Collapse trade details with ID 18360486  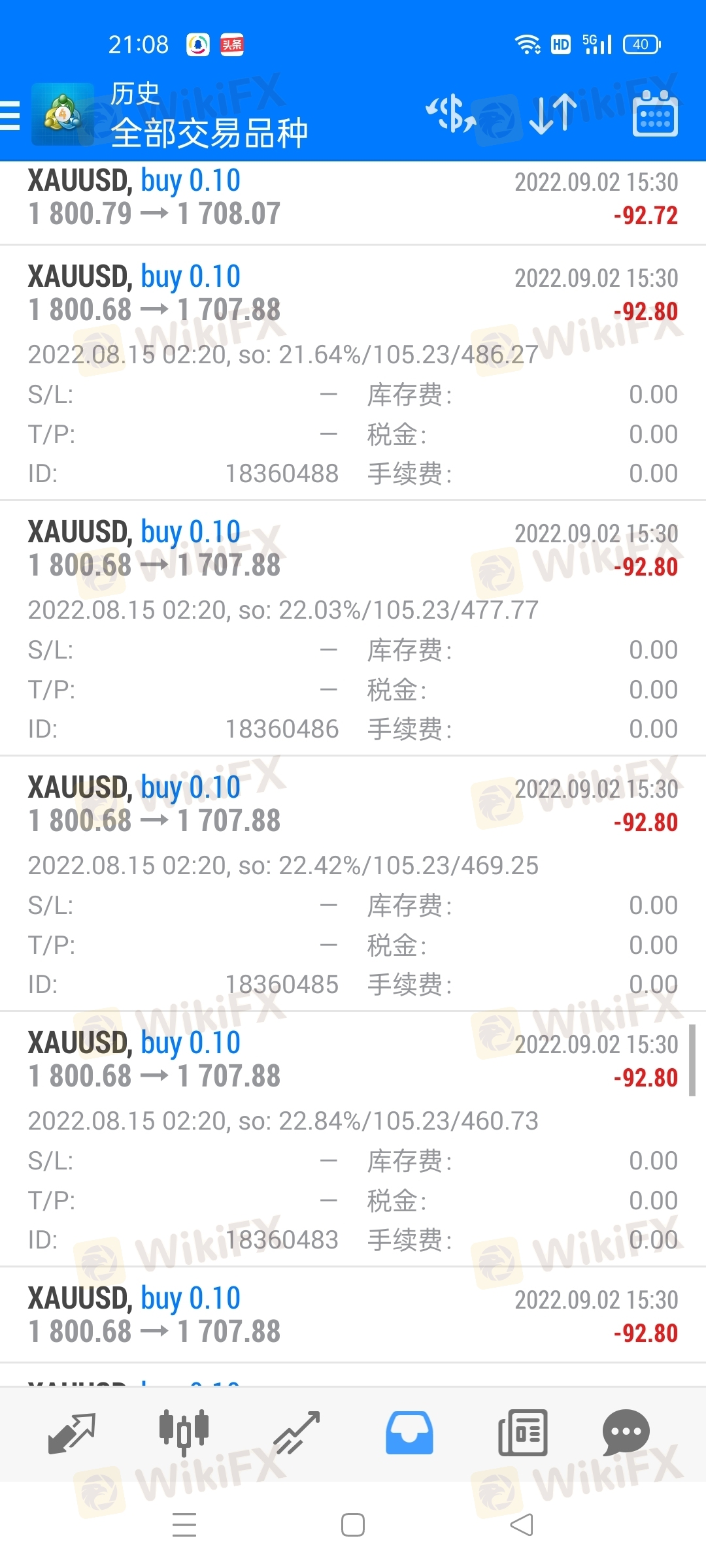pyautogui.click(x=353, y=629)
